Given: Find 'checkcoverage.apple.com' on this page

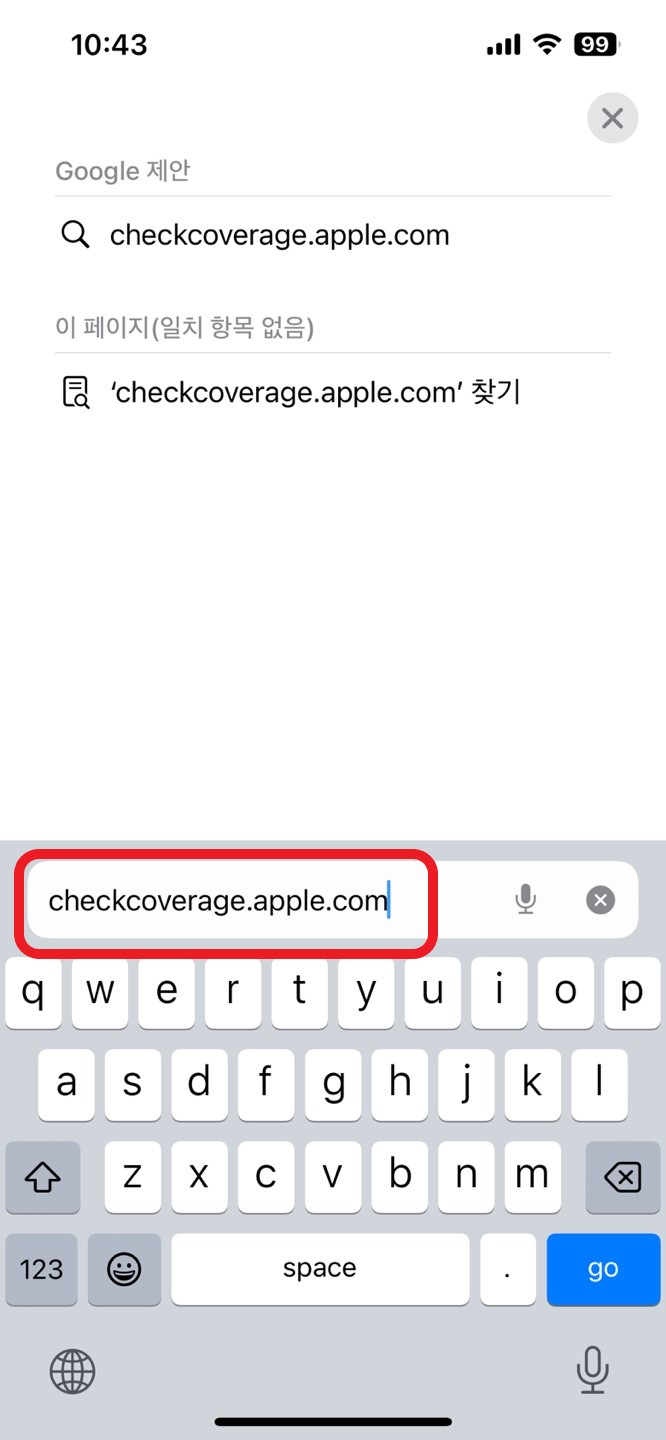Looking at the screenshot, I should pyautogui.click(x=332, y=392).
